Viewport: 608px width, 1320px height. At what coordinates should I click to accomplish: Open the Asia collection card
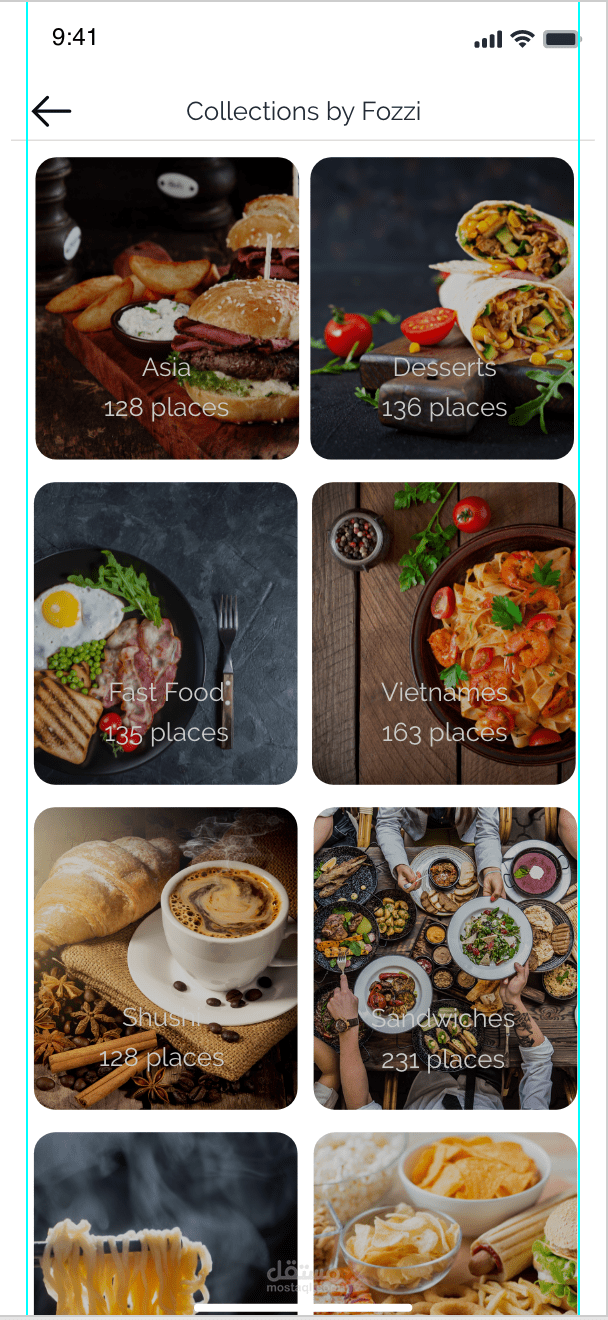(x=167, y=308)
